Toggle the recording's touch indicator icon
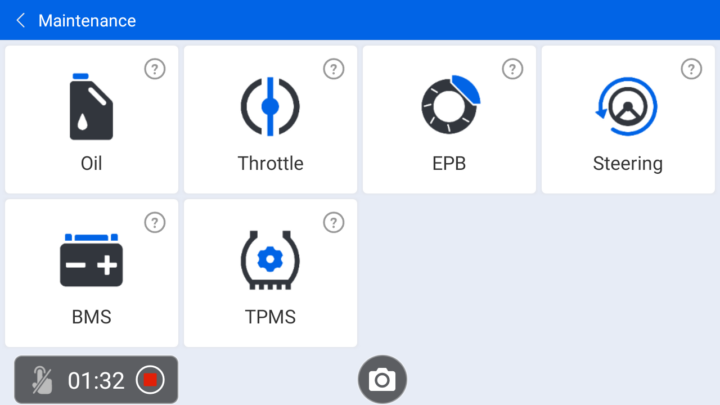720x405 pixels. click(x=41, y=380)
